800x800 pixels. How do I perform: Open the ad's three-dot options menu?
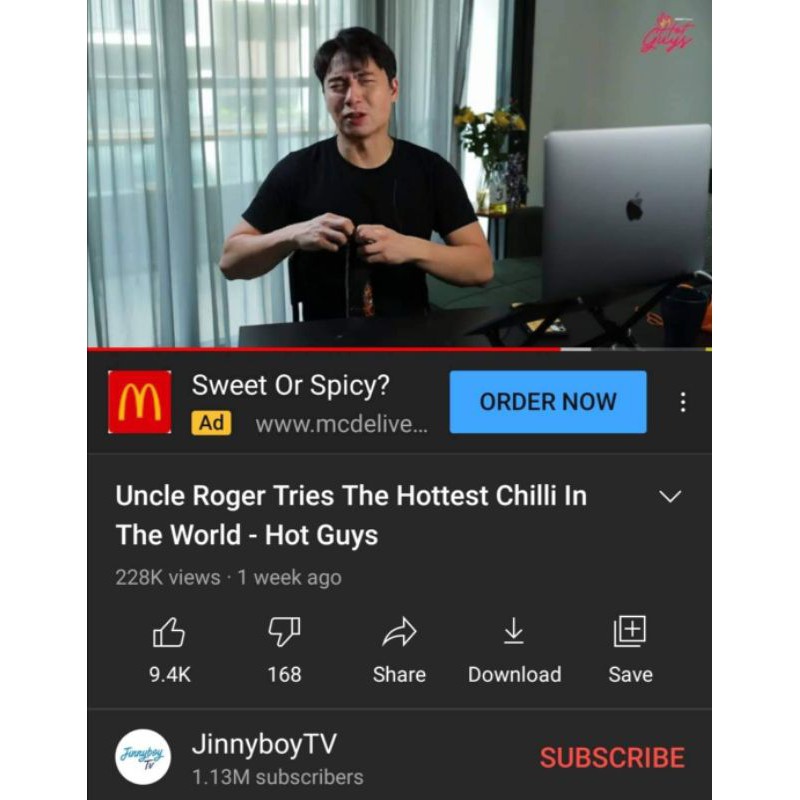coord(683,402)
